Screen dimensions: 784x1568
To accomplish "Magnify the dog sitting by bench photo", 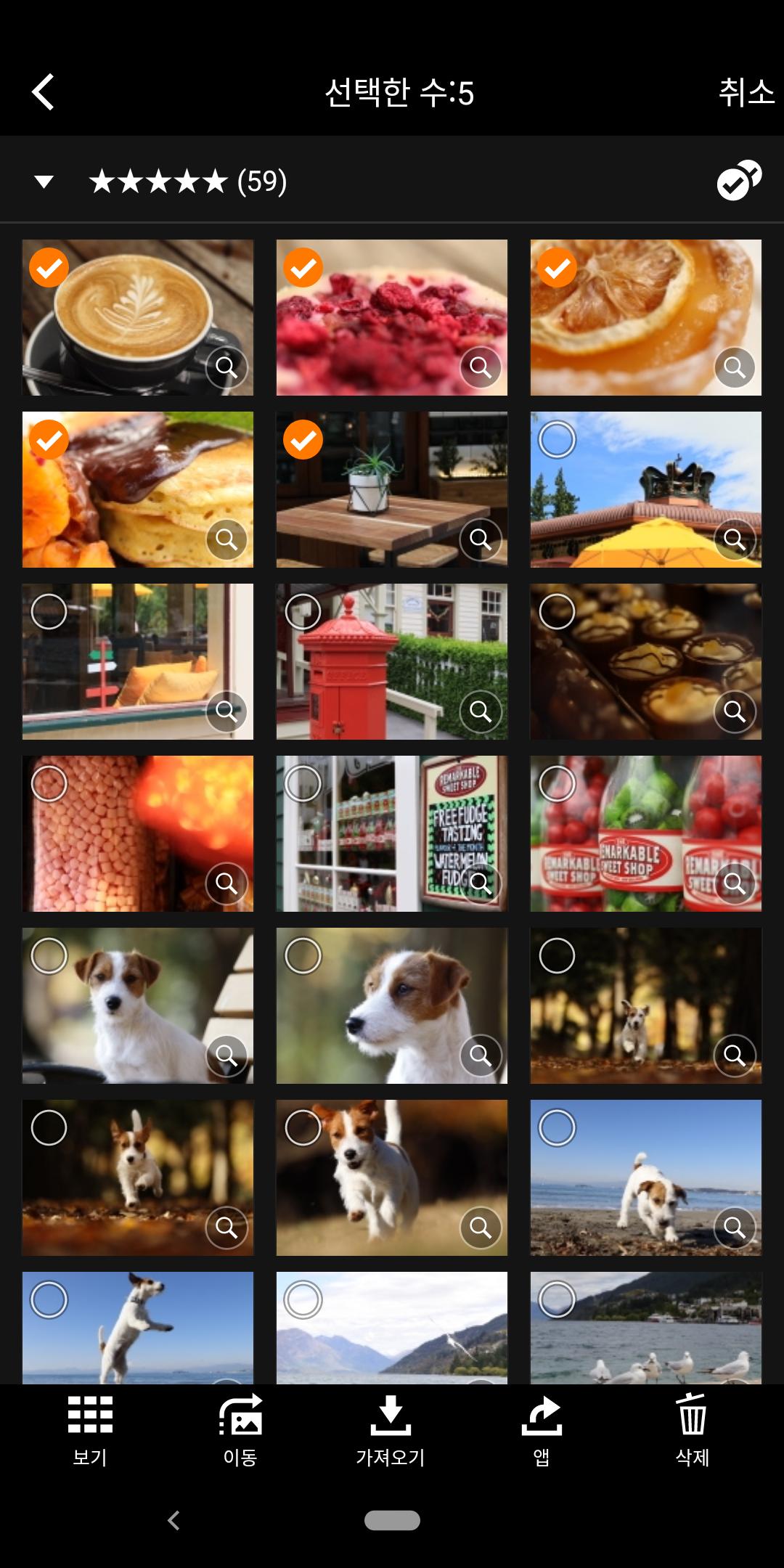I will tap(226, 1055).
